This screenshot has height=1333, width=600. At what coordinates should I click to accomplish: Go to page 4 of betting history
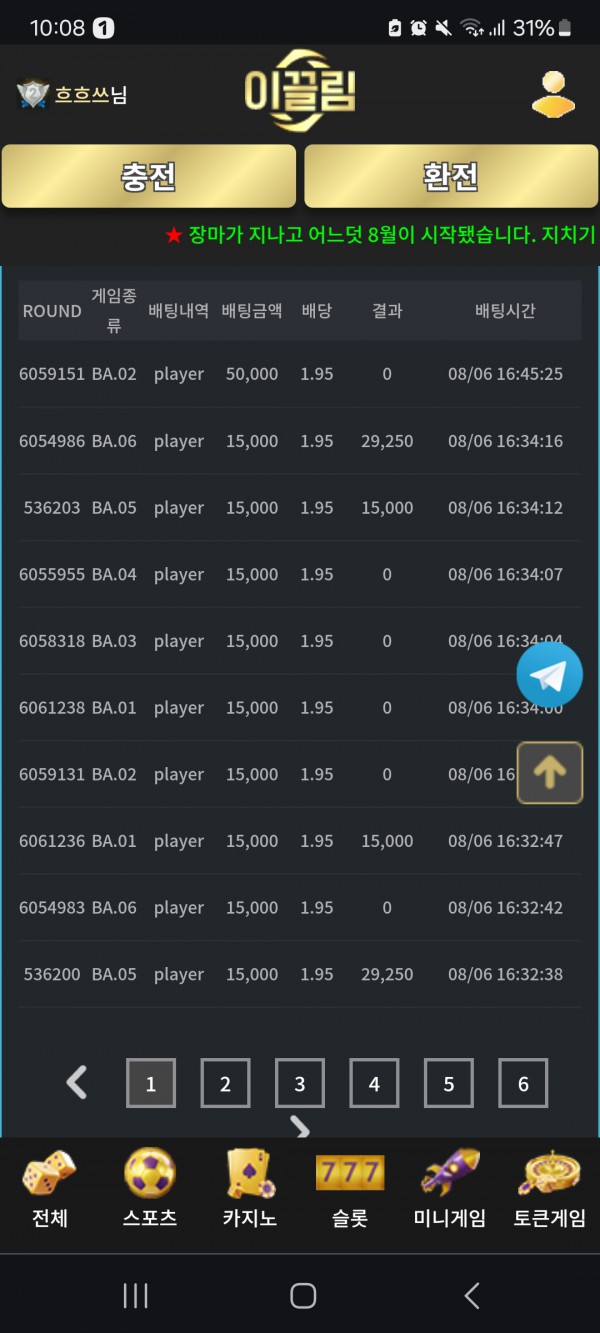tap(374, 1083)
